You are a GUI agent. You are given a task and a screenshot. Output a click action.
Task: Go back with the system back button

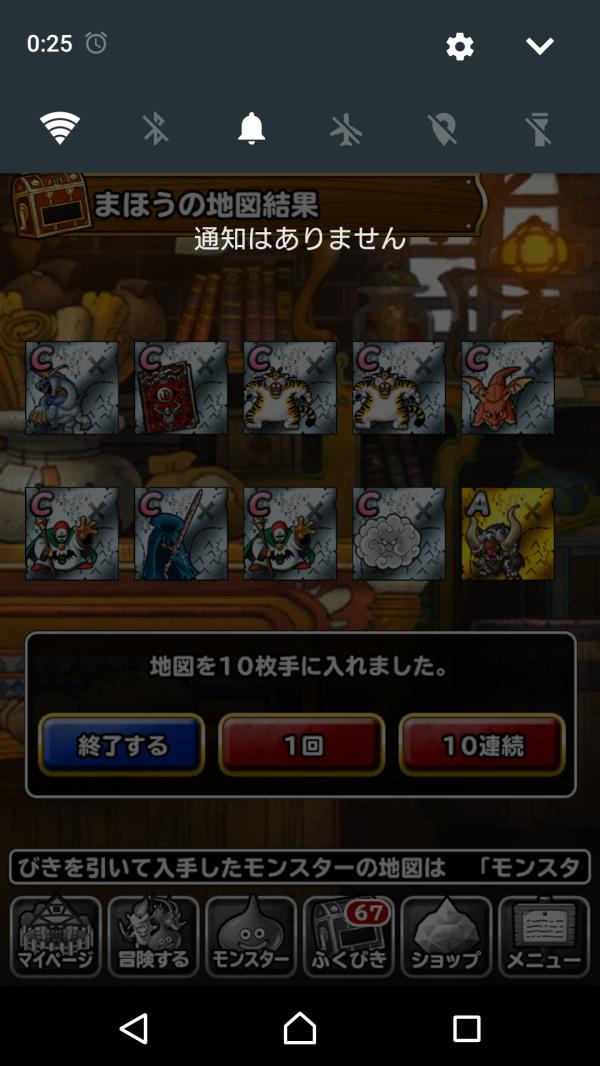coord(133,1028)
